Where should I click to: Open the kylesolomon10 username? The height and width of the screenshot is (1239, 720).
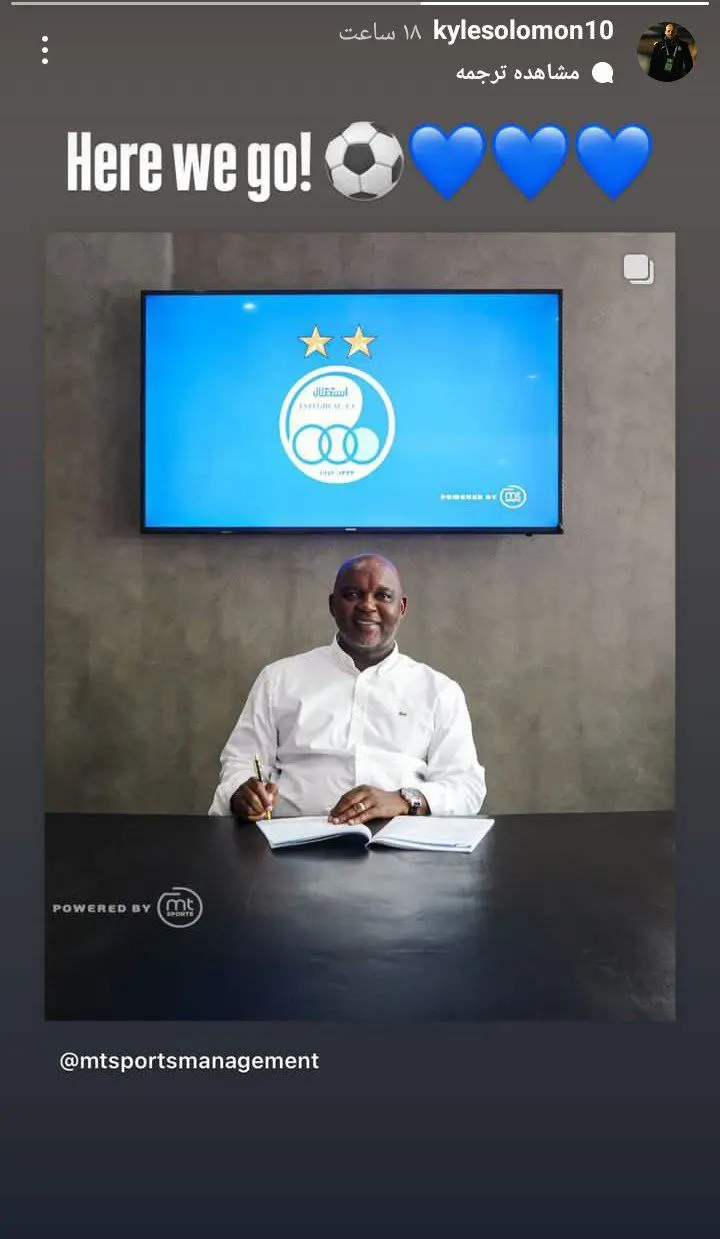click(522, 31)
